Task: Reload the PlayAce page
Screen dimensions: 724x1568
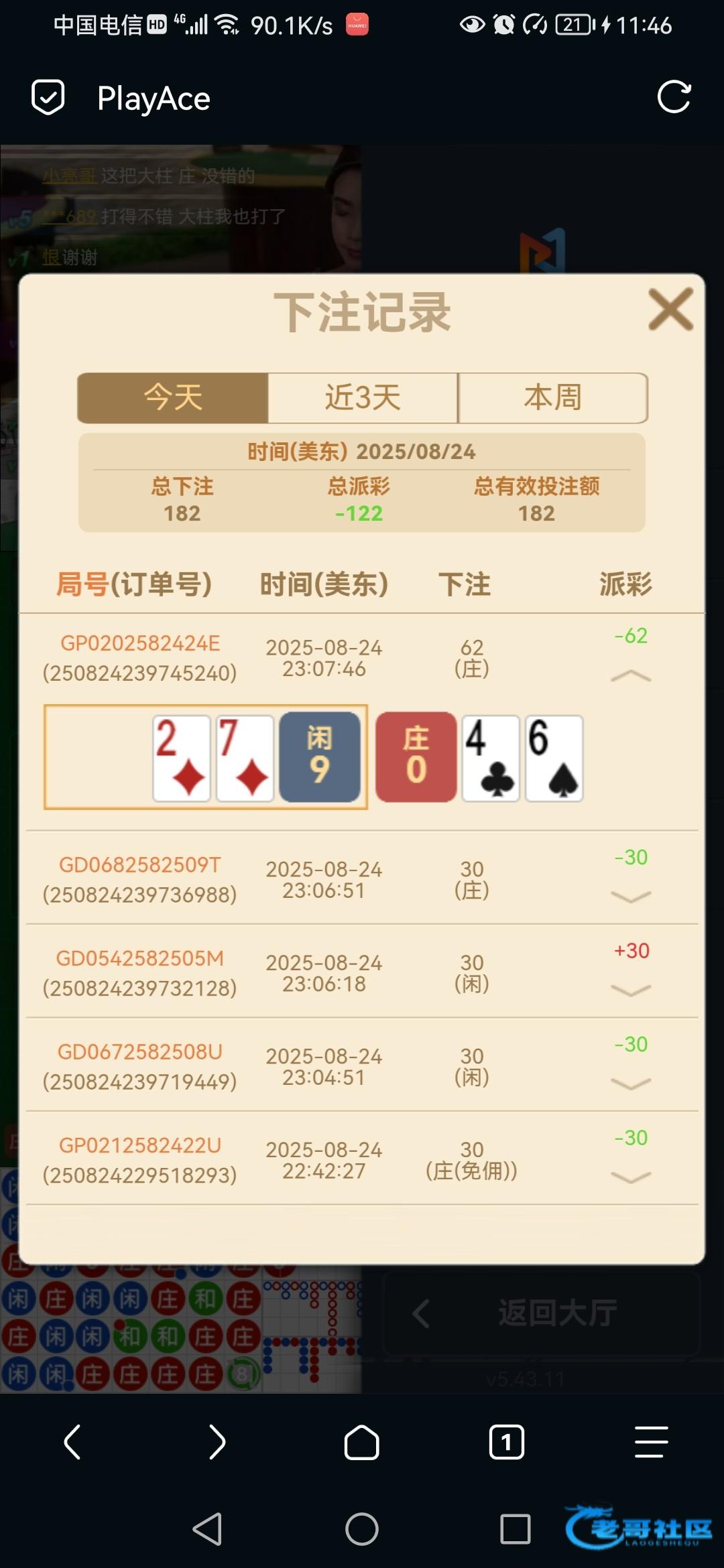Action: click(674, 98)
